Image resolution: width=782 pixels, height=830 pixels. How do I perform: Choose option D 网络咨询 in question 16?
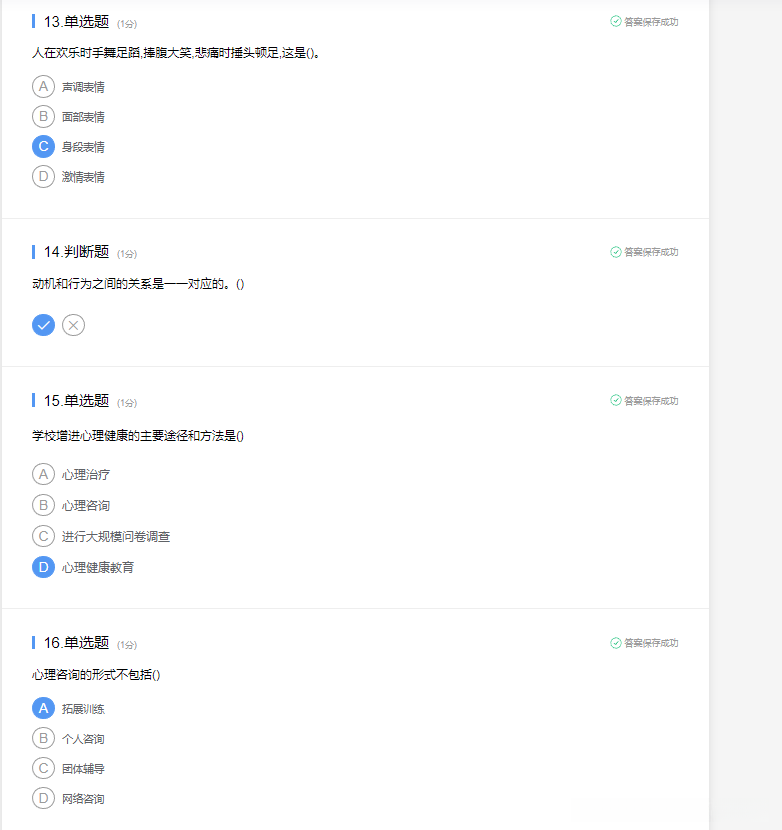click(43, 799)
